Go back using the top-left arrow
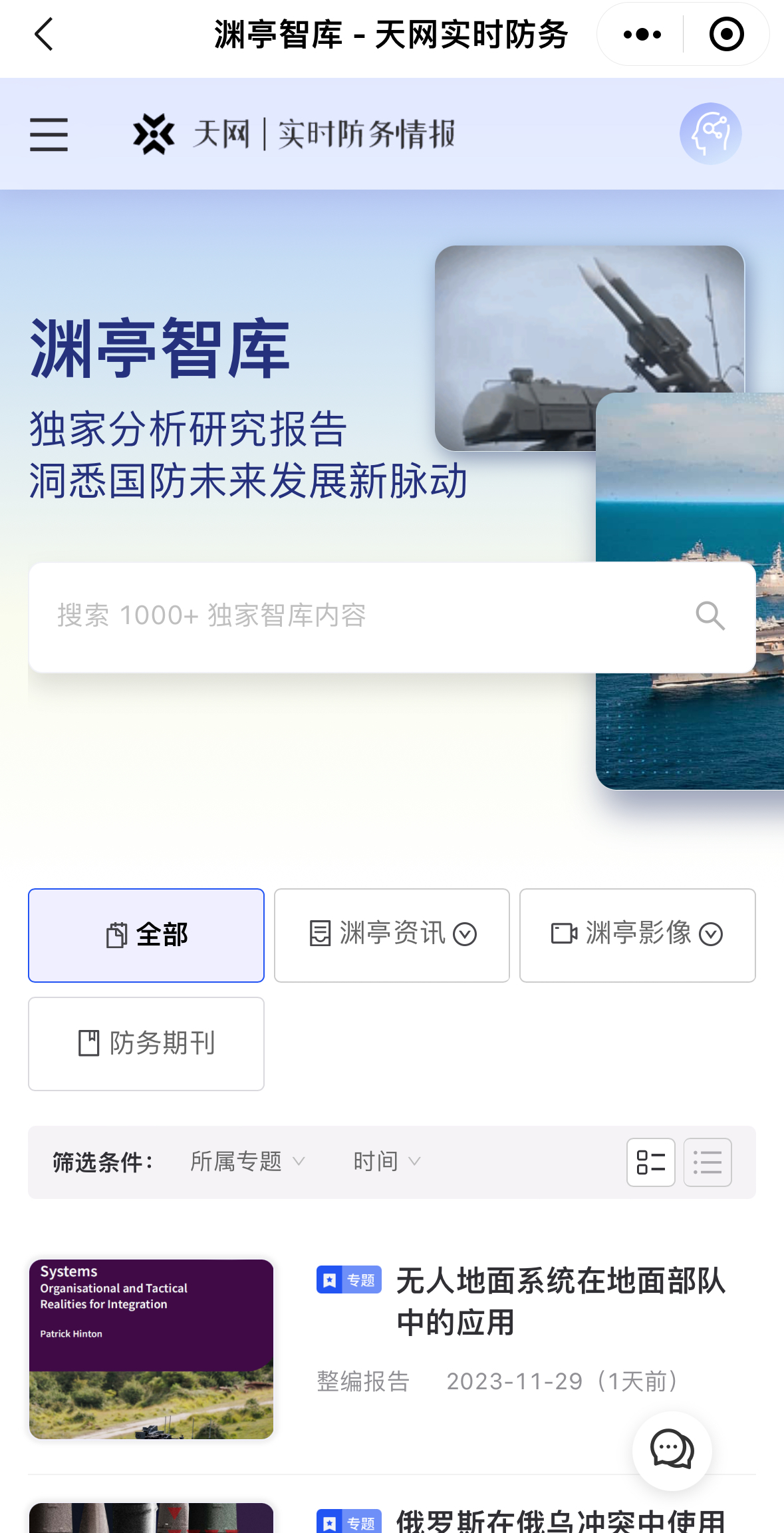This screenshot has width=784, height=1533. pos(44,35)
